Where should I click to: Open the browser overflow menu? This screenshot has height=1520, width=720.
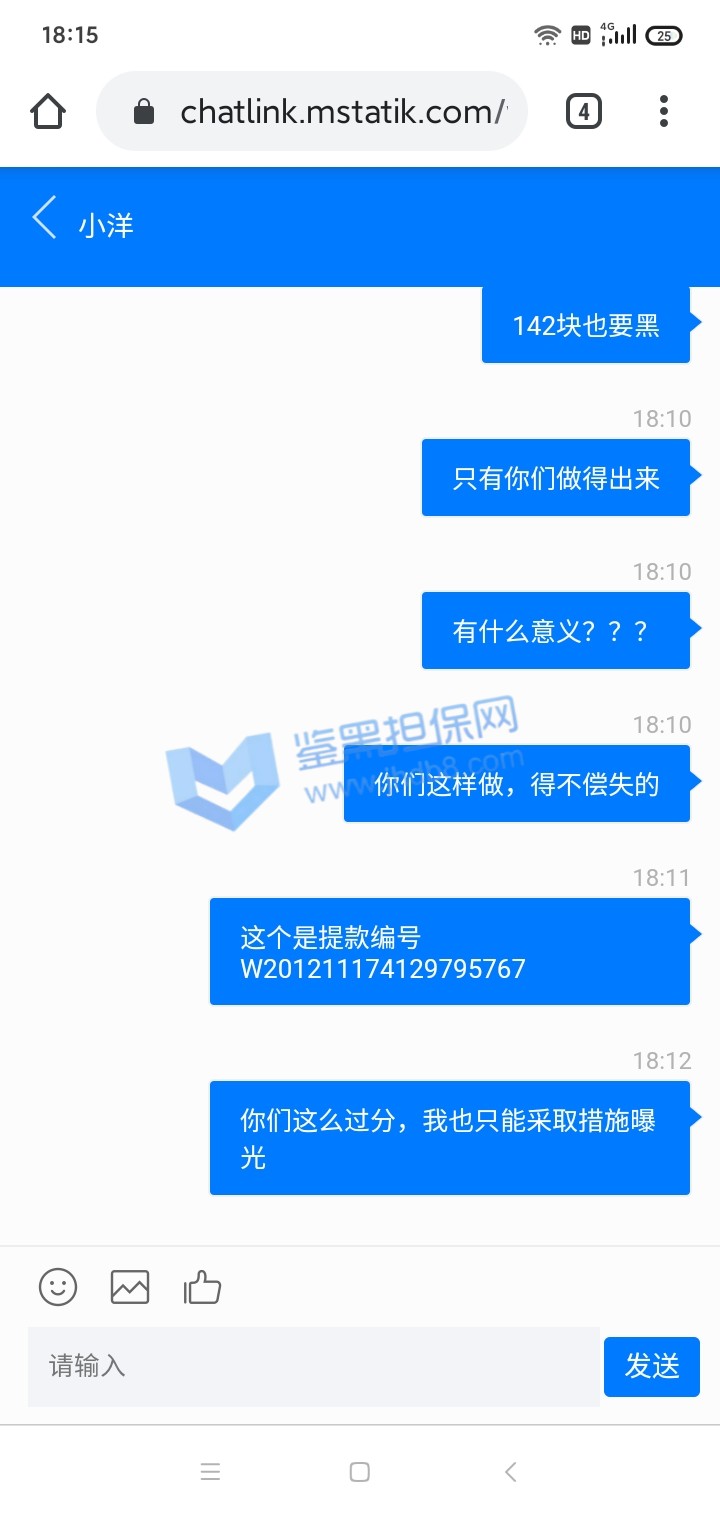[664, 111]
